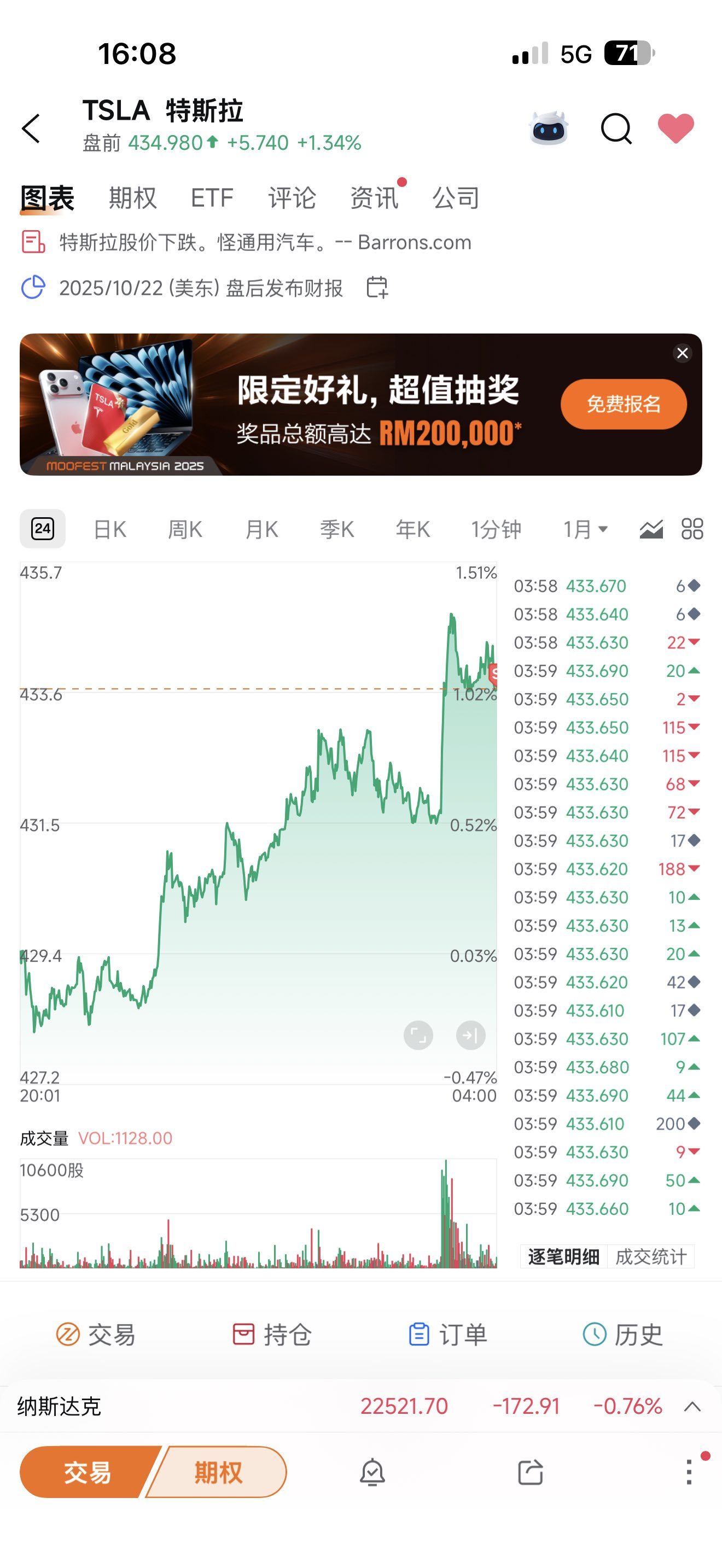Screen dimensions: 722x1568
Task: Go back using the top-left arrow
Action: coord(31,128)
